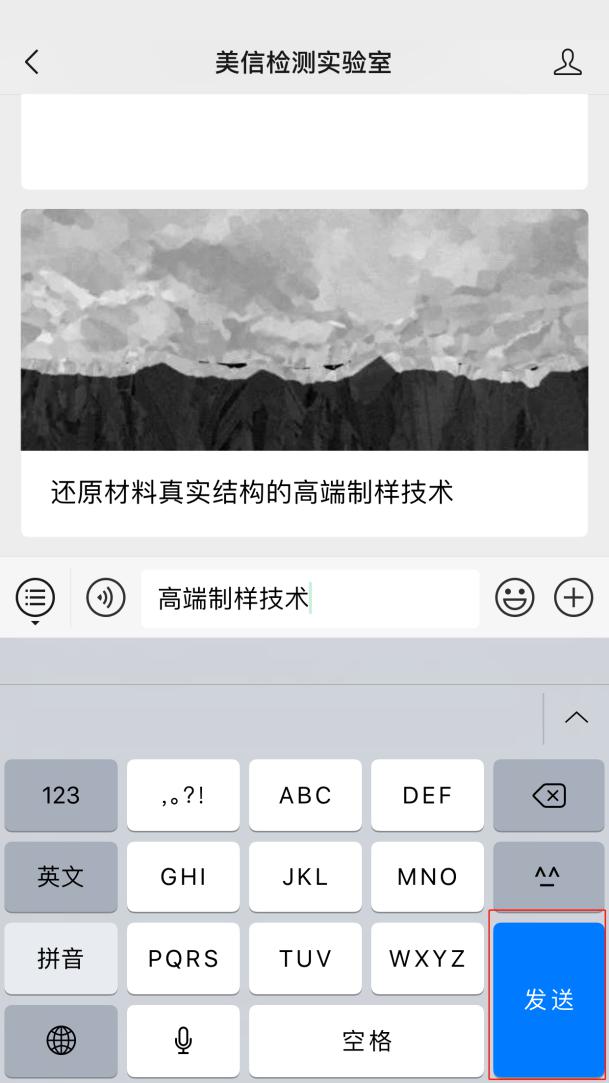609x1083 pixels.
Task: Switch to the official account menu list
Action: click(35, 598)
